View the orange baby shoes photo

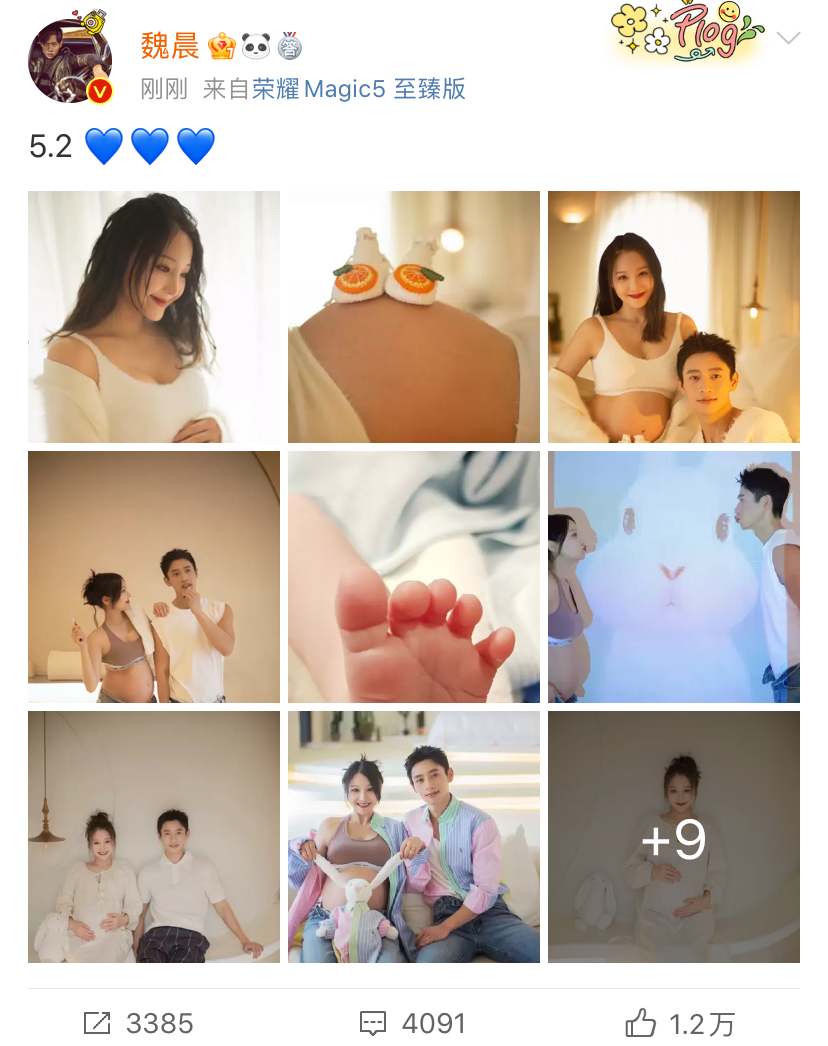click(x=413, y=317)
